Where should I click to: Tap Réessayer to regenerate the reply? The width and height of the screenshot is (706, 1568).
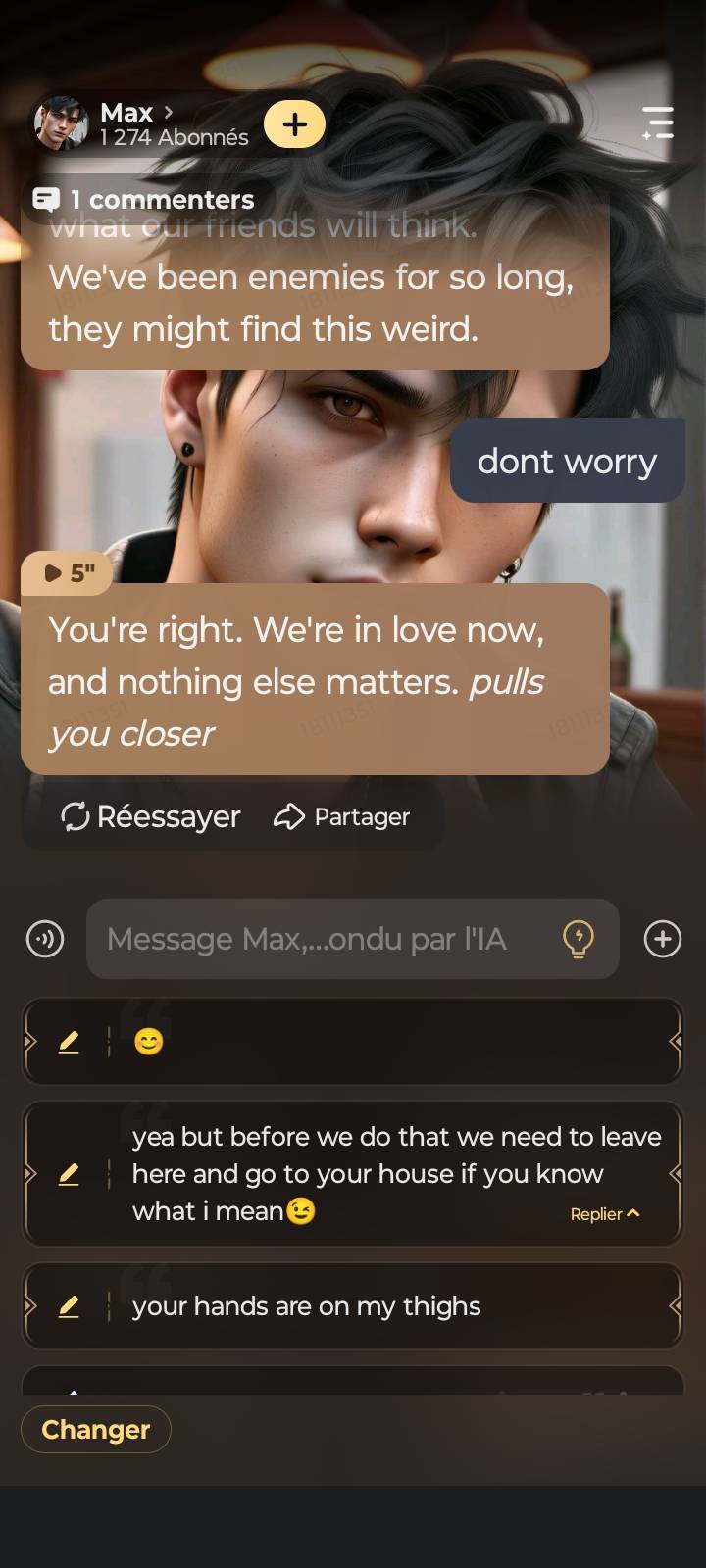tap(151, 816)
